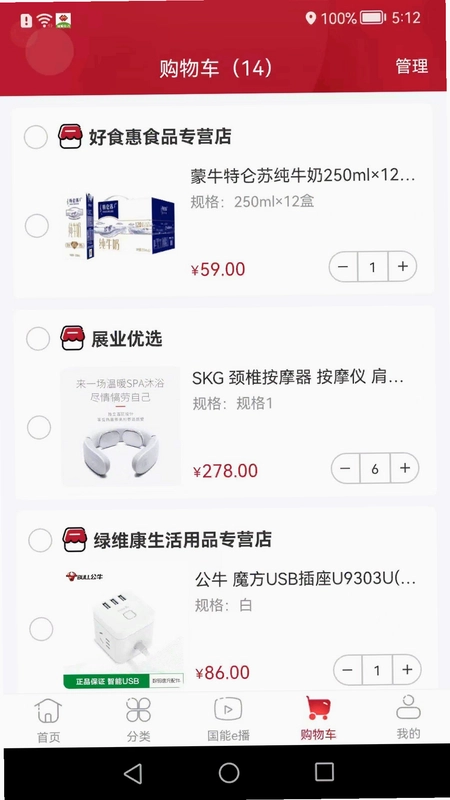
Task: Tap the system back button
Action: (x=134, y=773)
